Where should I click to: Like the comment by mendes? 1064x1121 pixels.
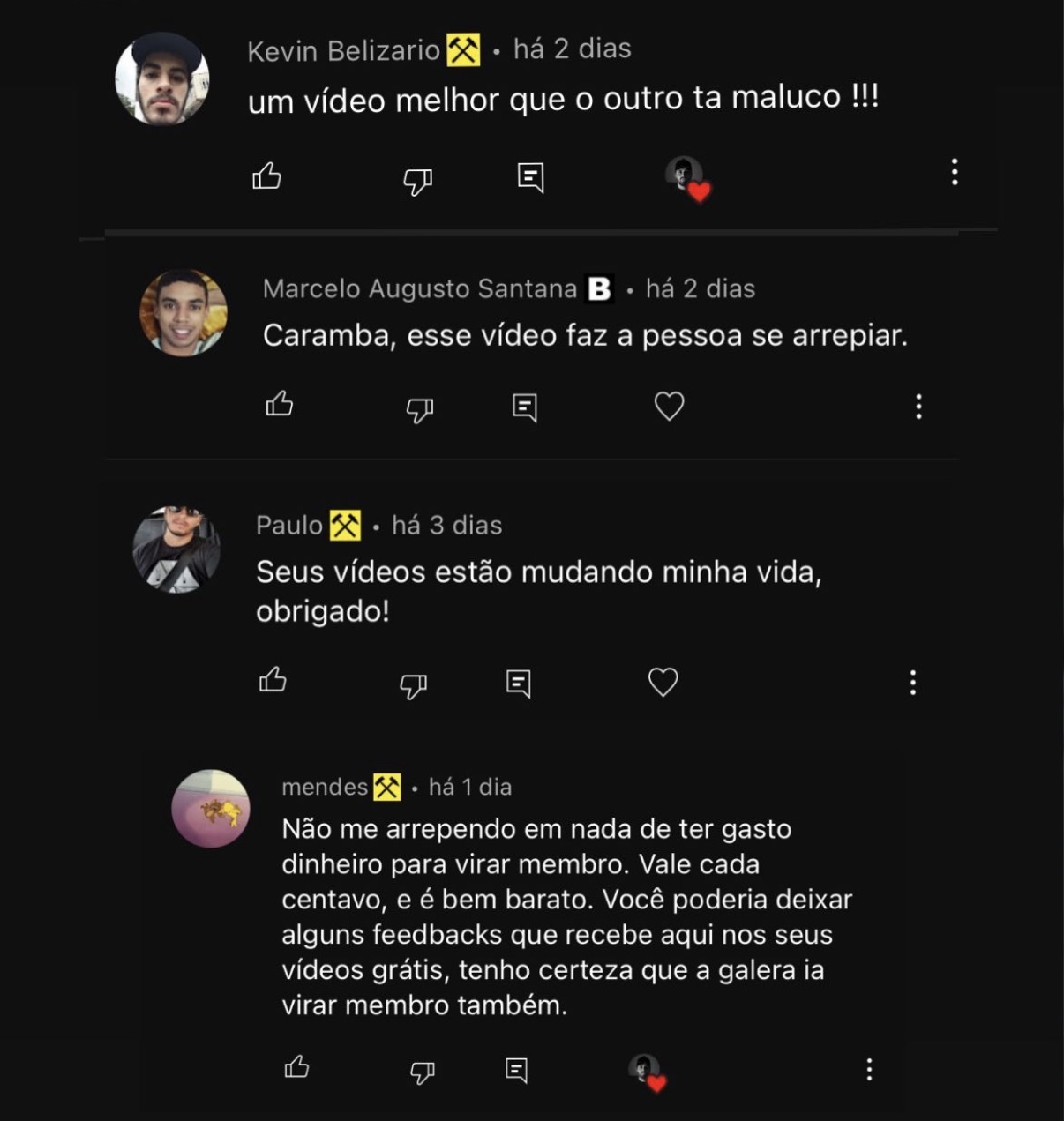pyautogui.click(x=296, y=1068)
